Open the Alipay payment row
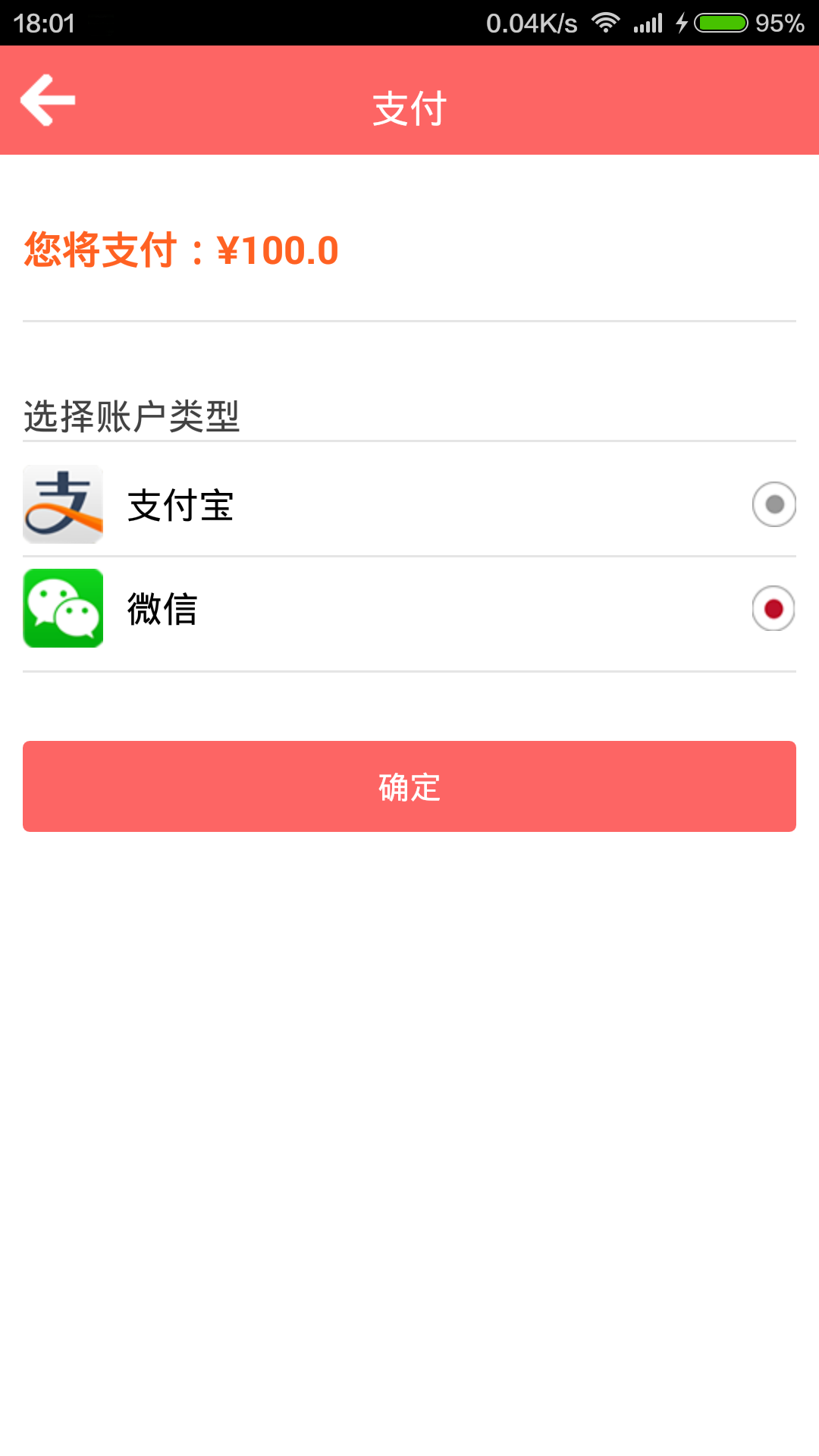 tap(409, 503)
